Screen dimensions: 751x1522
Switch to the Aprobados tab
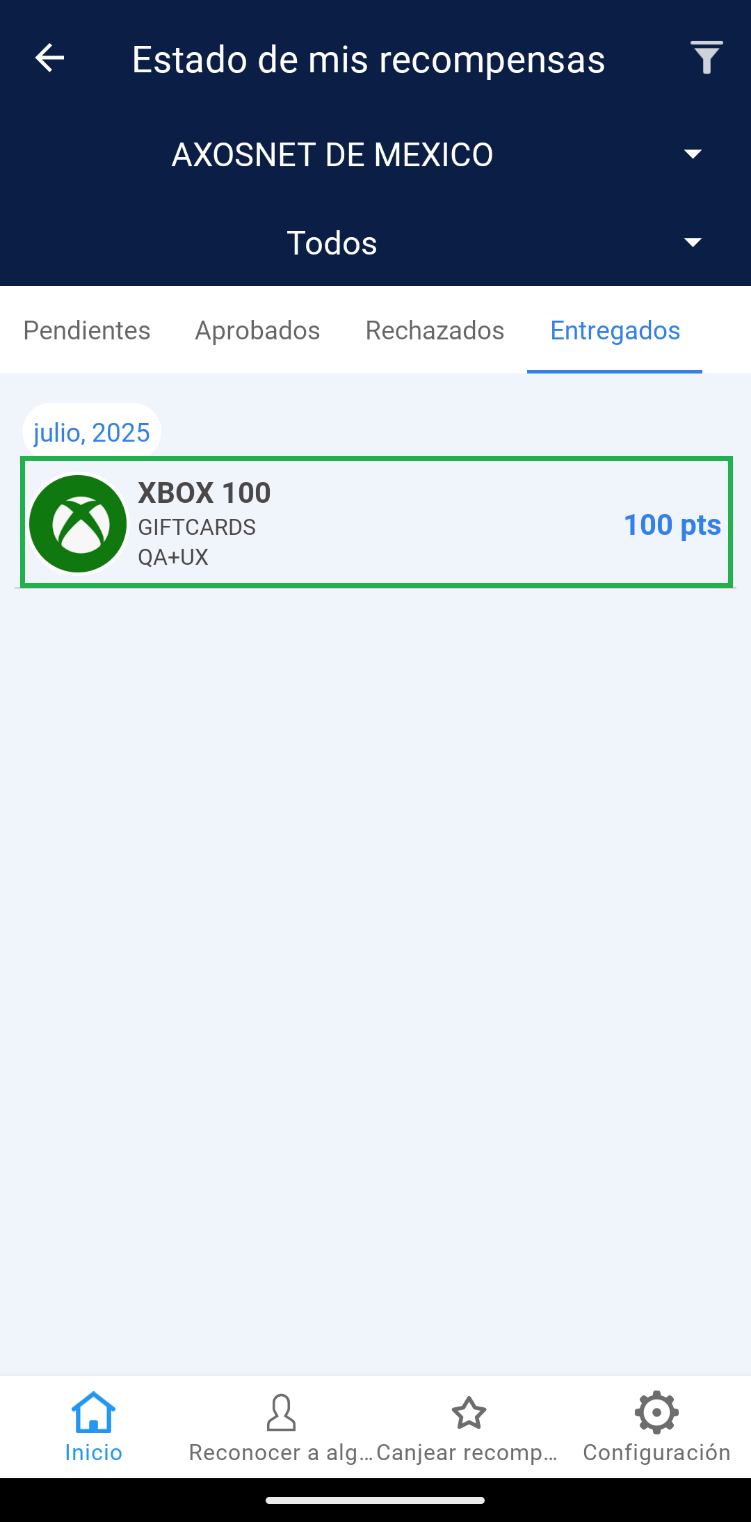pos(257,331)
